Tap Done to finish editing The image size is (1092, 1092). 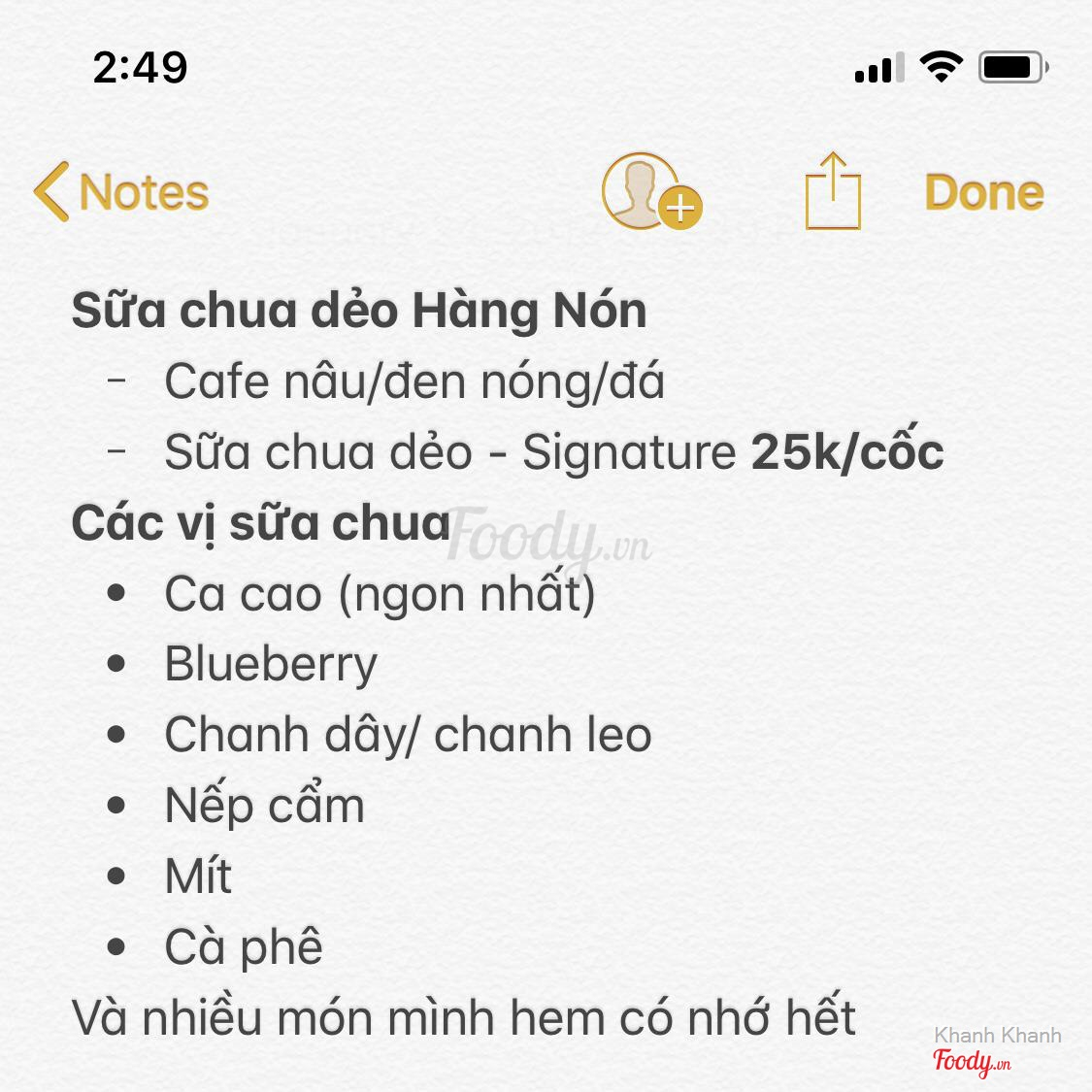[984, 192]
